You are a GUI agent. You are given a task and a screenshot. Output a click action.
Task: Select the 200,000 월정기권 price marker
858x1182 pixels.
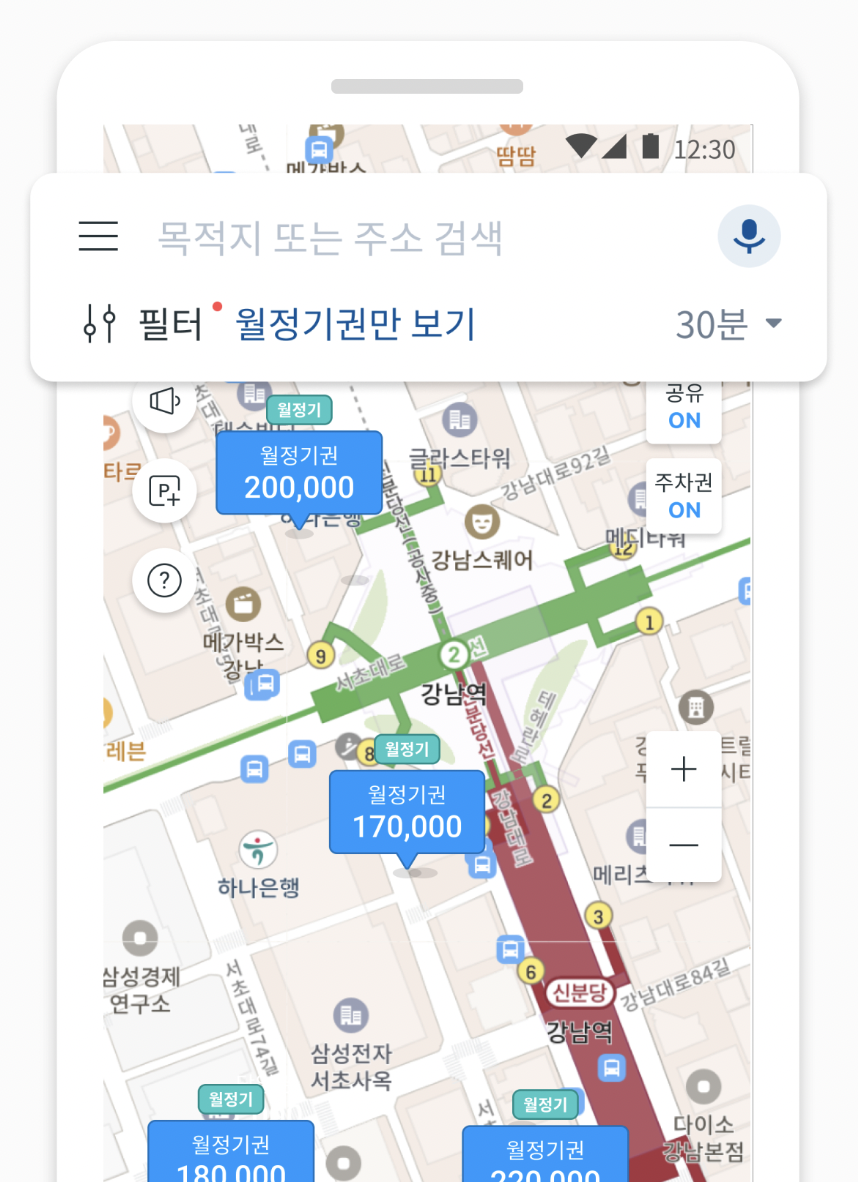click(299, 475)
